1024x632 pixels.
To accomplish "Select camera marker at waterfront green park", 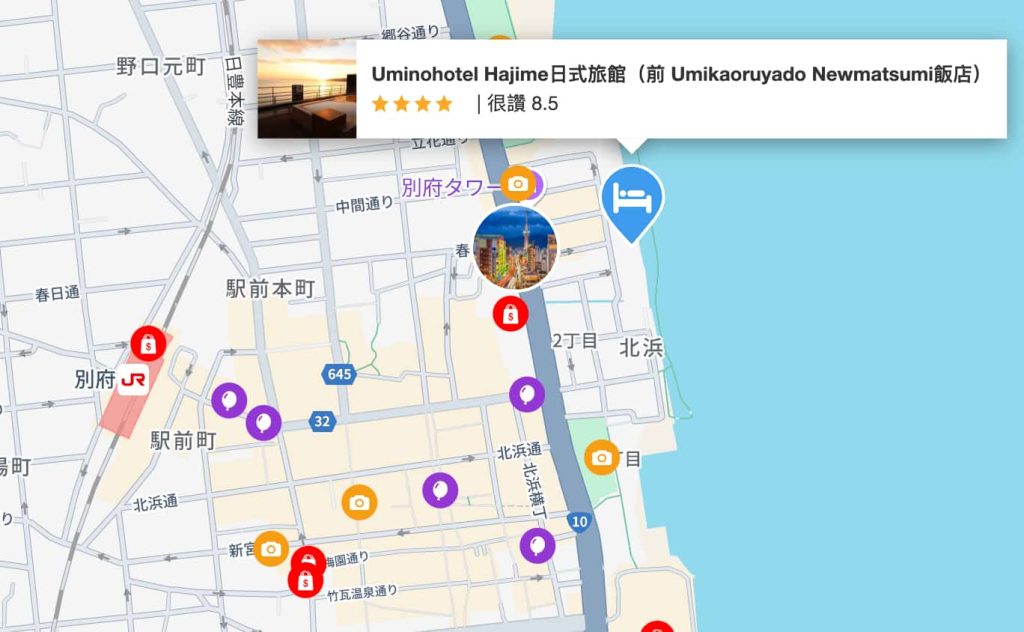I will [x=601, y=457].
